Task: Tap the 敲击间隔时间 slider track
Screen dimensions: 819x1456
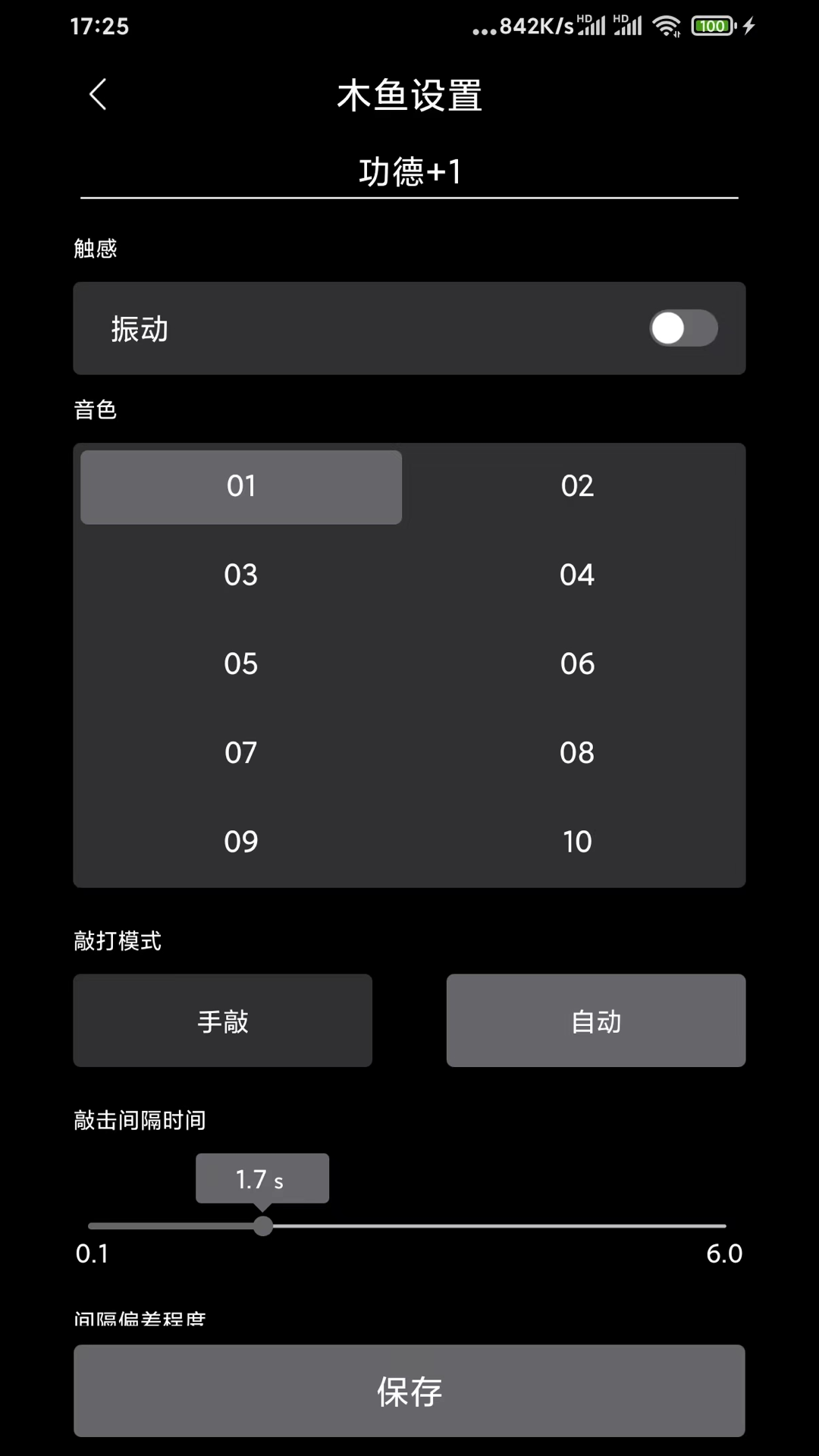Action: [493, 1225]
